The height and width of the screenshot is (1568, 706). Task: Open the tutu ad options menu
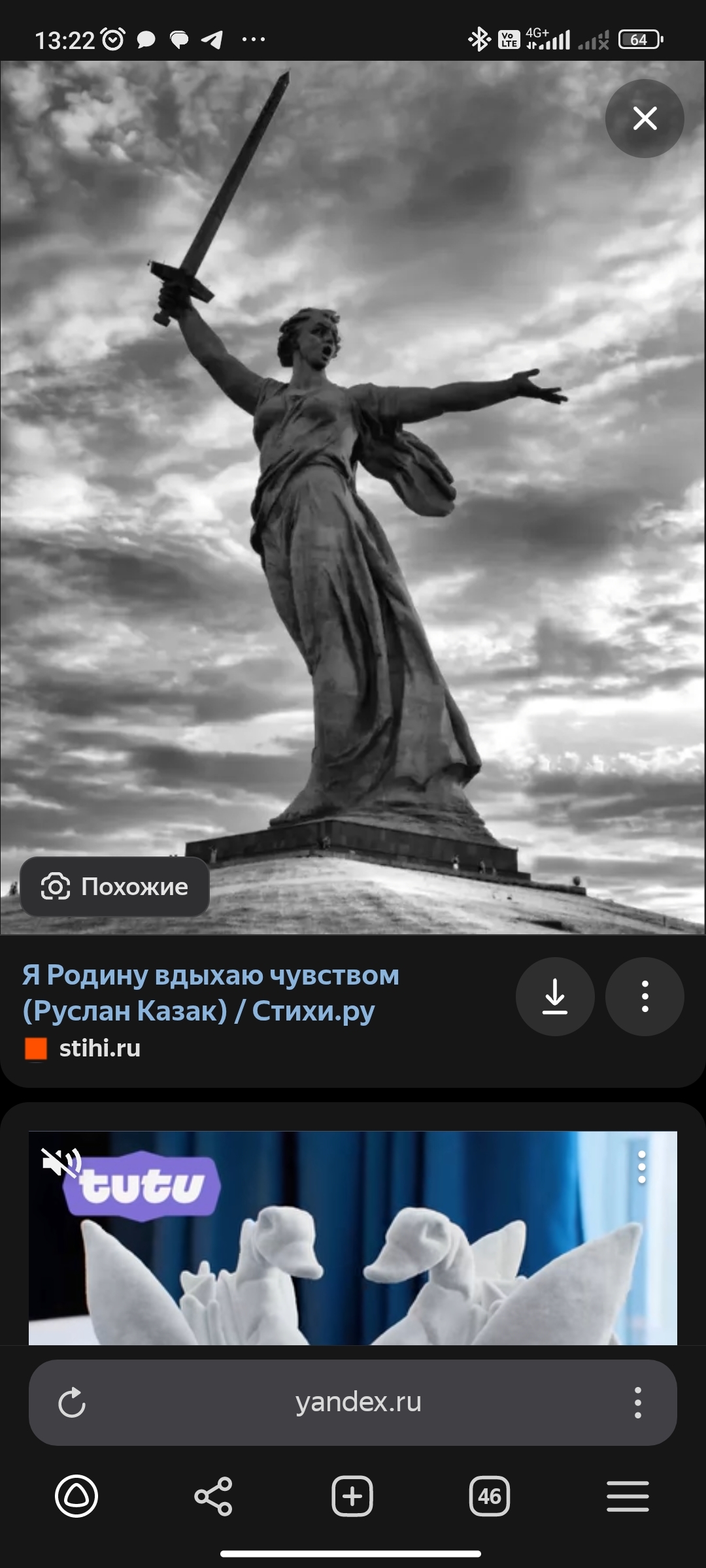pos(642,1167)
